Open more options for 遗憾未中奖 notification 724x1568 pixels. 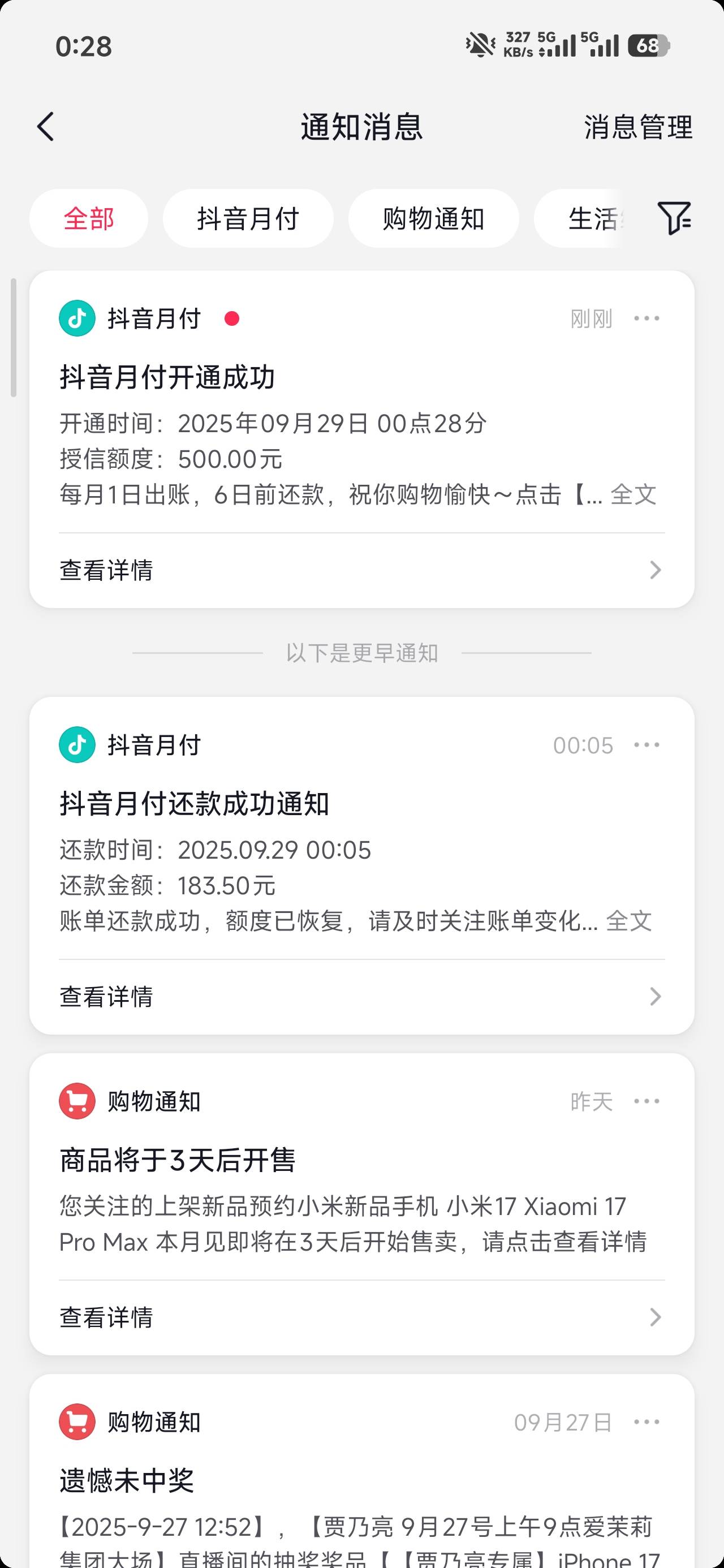[647, 1422]
